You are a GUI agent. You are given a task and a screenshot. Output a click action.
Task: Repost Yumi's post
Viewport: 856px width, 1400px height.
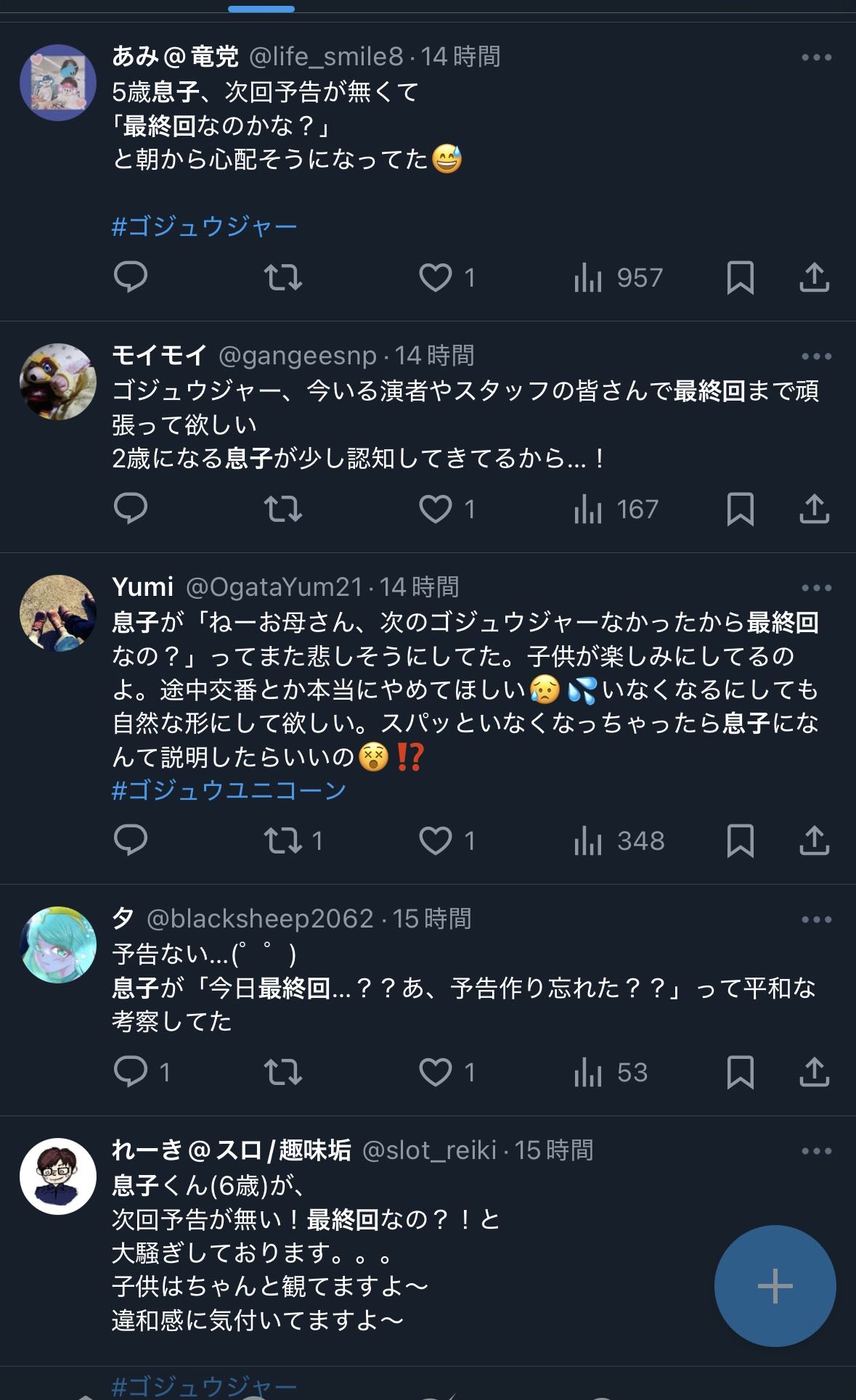coord(283,841)
